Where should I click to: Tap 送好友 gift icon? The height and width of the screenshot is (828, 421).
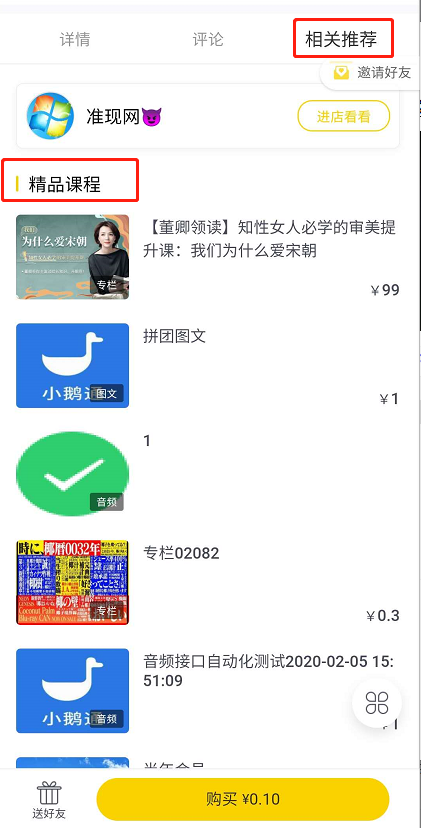point(49,800)
